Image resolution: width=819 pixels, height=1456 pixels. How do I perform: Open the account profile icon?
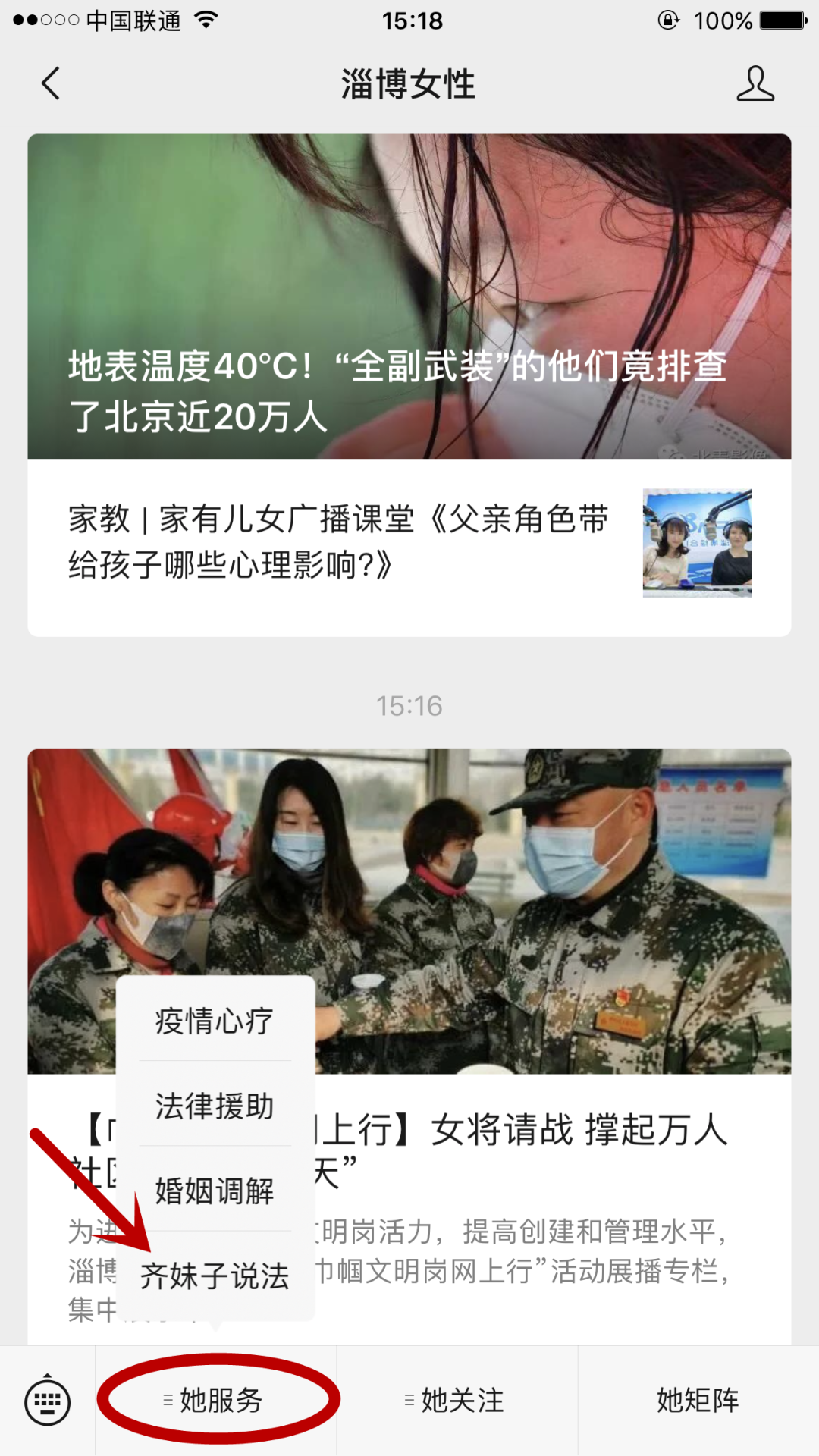755,83
